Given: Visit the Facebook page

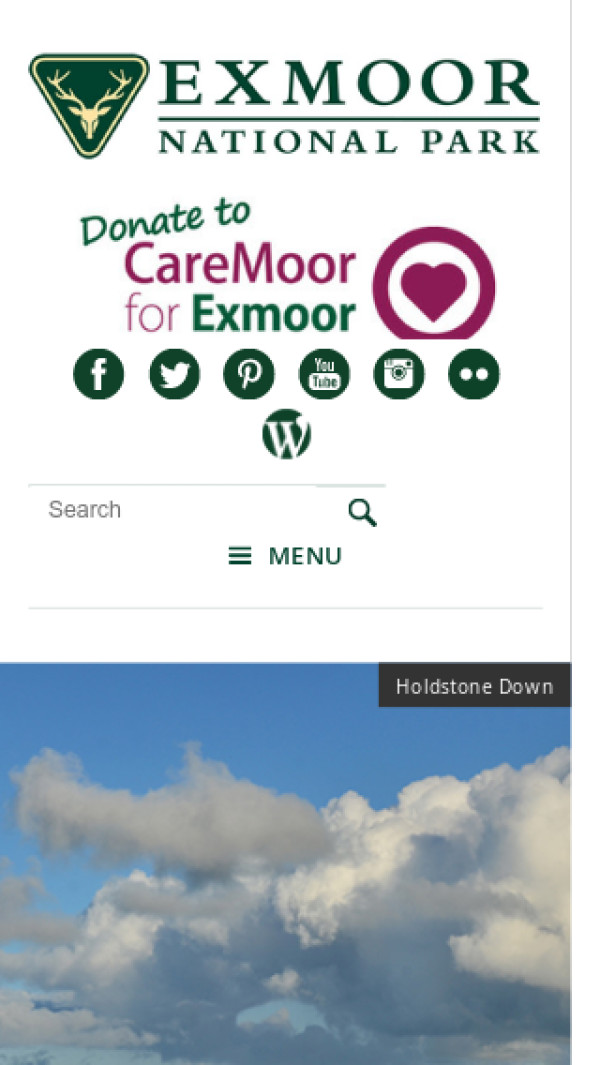Looking at the screenshot, I should [x=99, y=375].
